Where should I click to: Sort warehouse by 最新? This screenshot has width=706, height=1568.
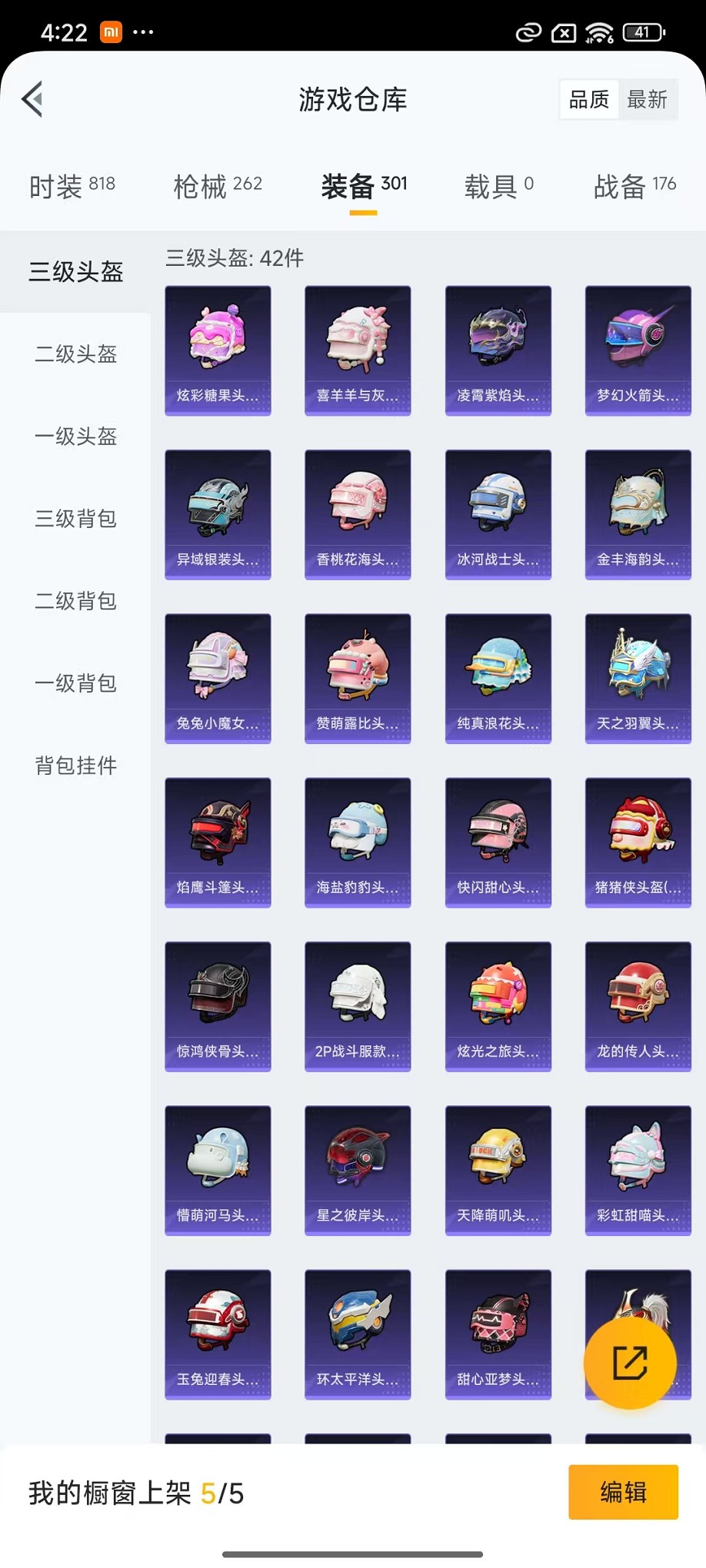[647, 99]
